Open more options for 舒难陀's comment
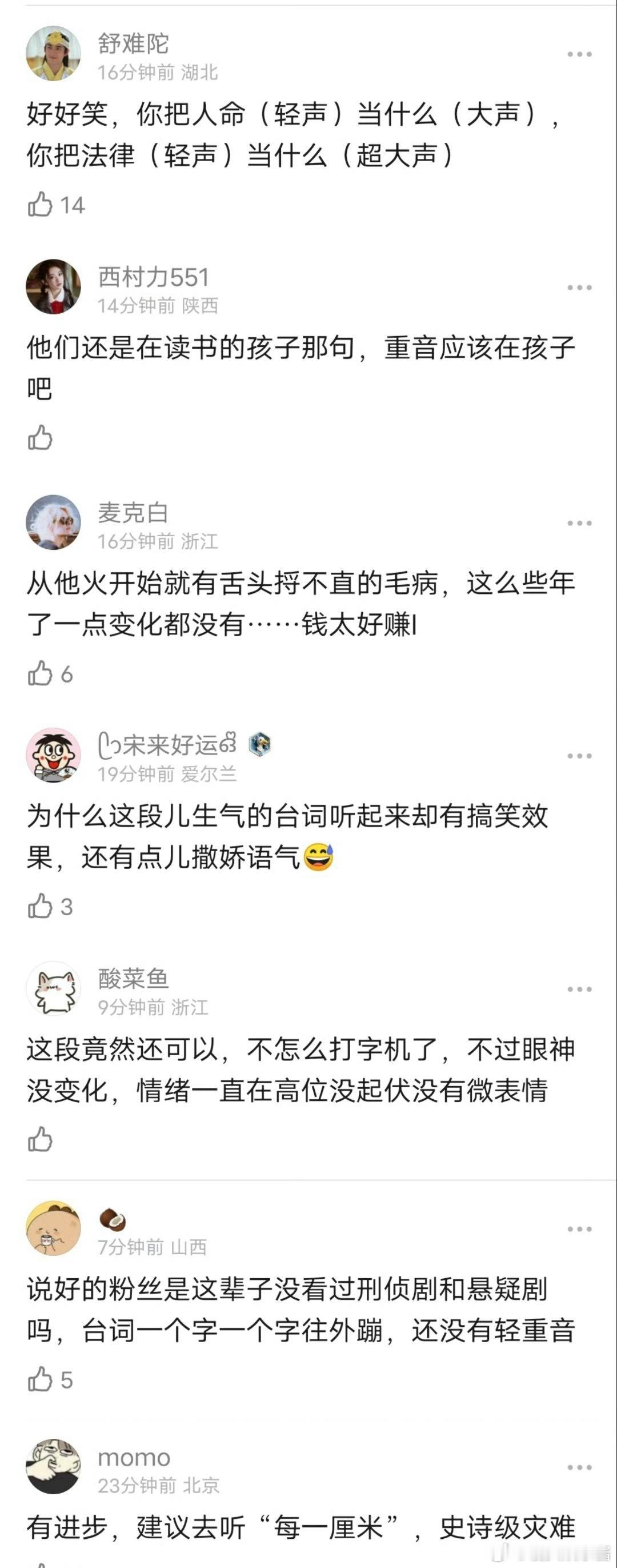This screenshot has height=1568, width=617. [x=579, y=55]
